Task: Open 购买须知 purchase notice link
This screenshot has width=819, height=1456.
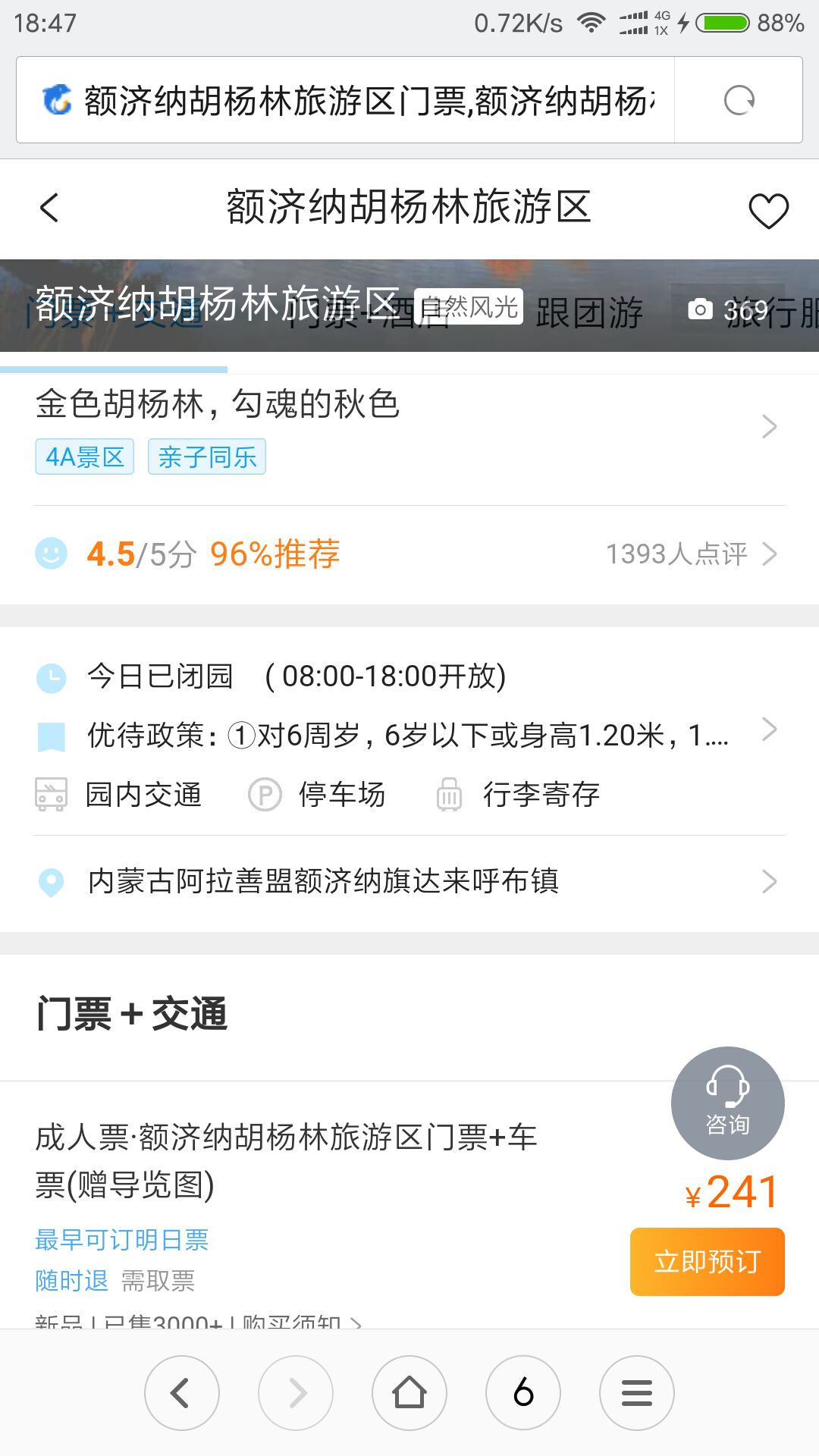Action: point(300,1323)
